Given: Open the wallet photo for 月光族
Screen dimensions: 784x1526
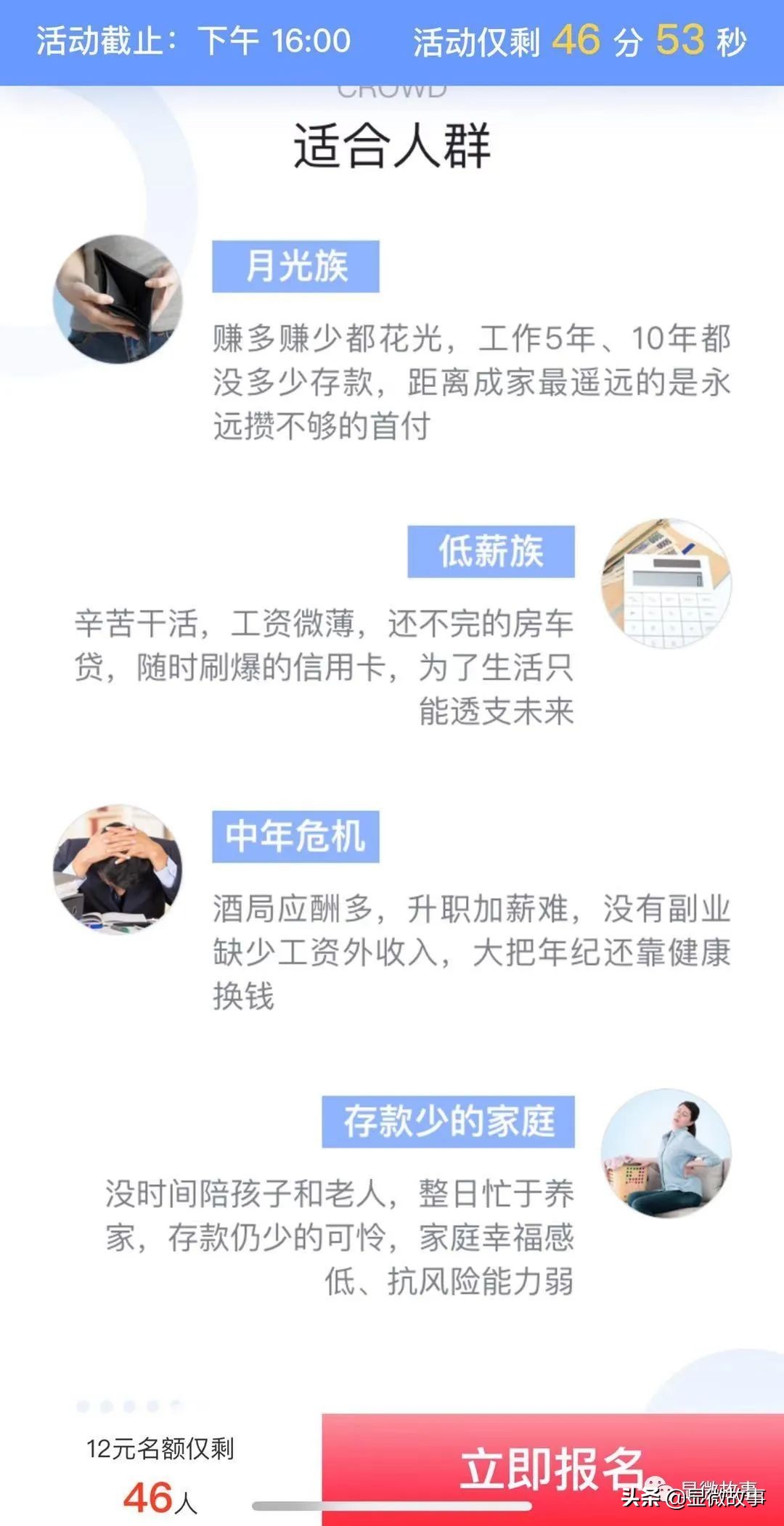Looking at the screenshot, I should [118, 298].
